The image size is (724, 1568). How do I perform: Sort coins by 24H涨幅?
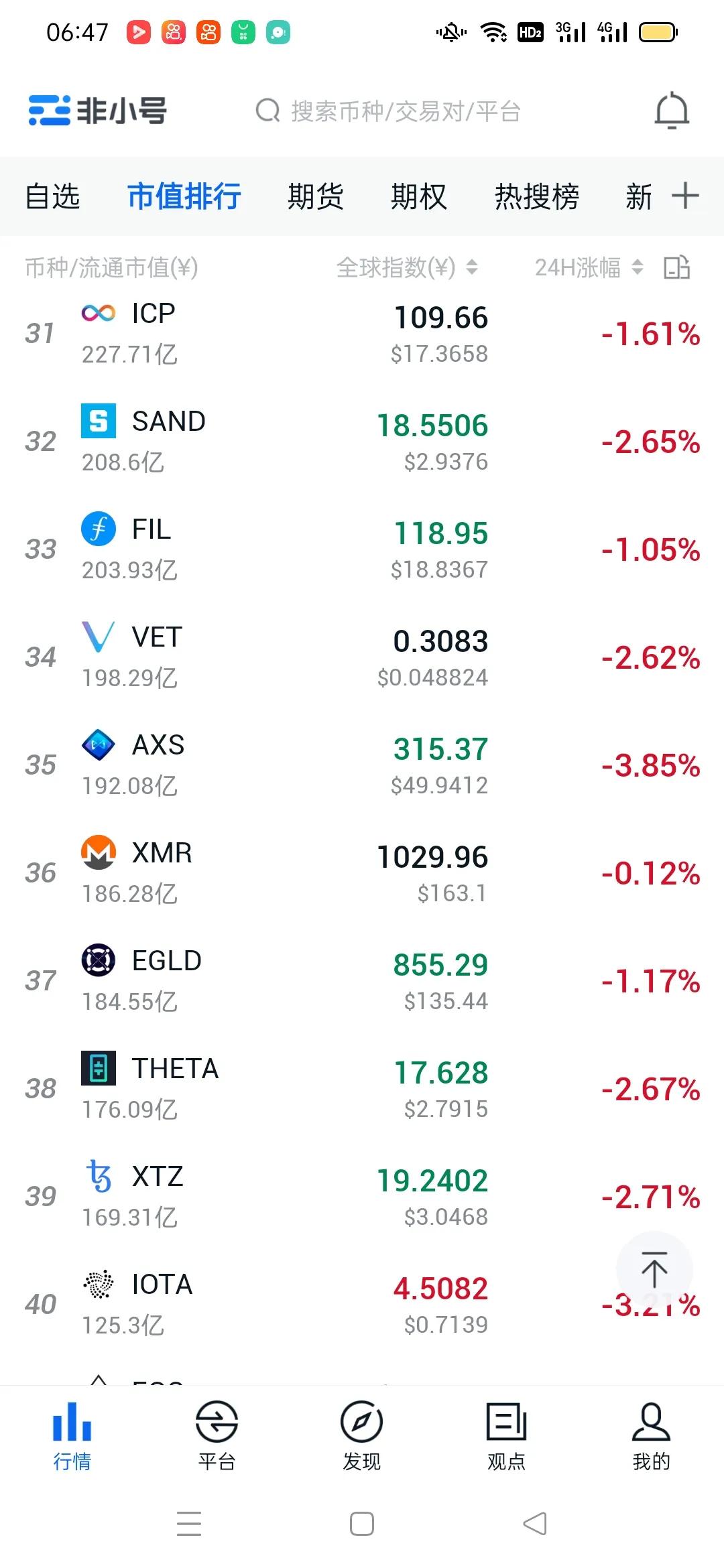tap(585, 267)
